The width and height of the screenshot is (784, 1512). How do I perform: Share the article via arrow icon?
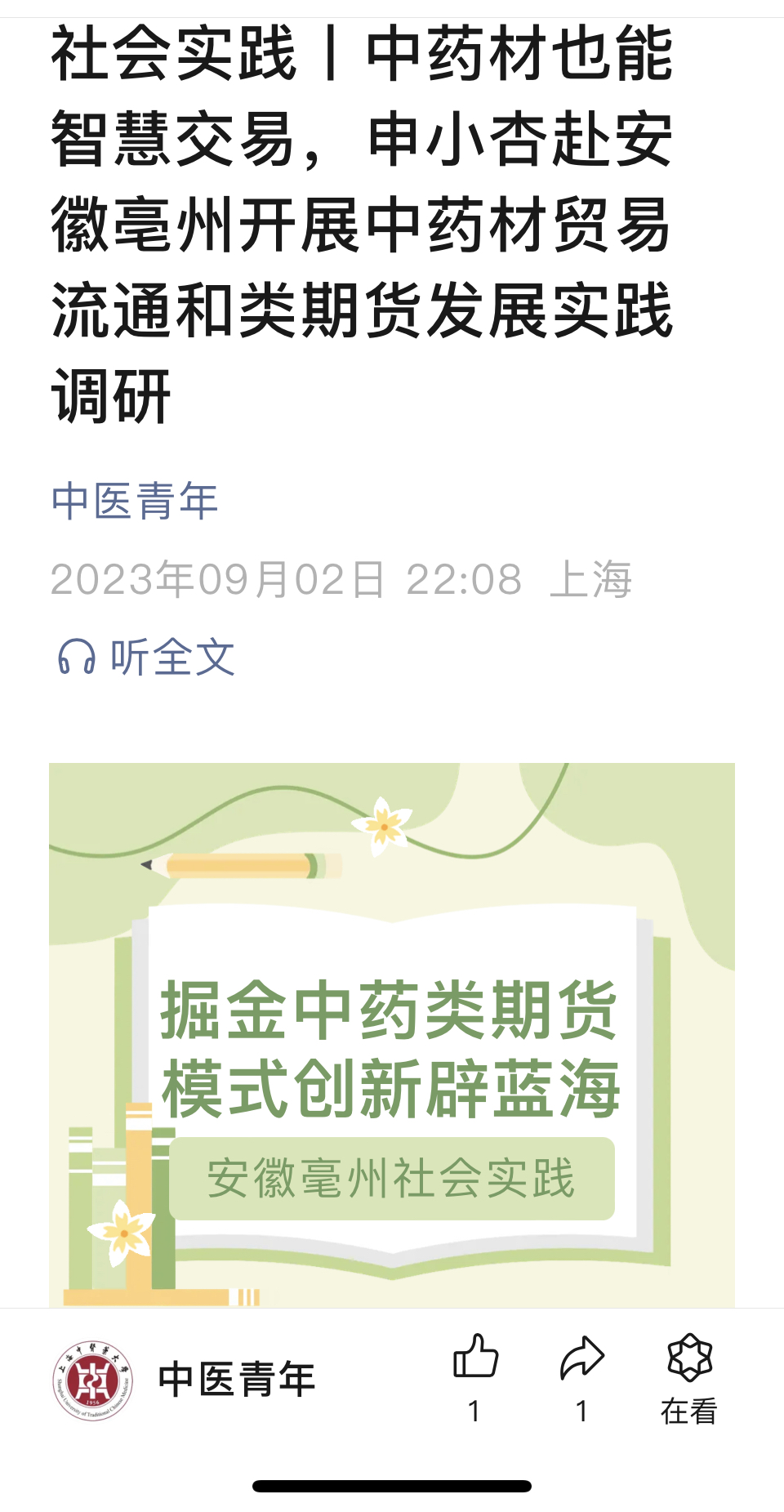point(581,1358)
